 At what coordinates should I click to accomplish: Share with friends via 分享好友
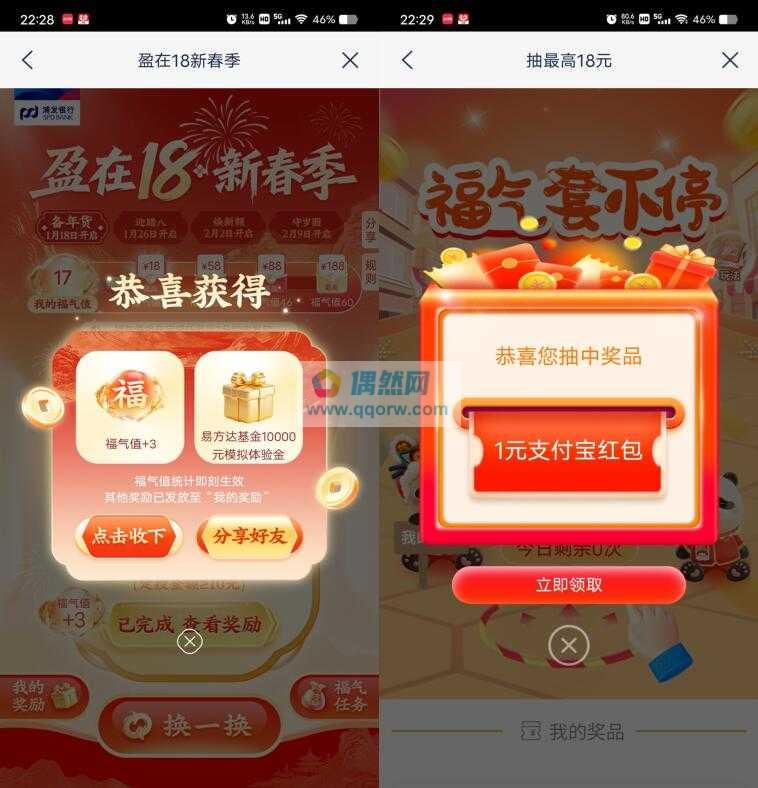point(249,536)
